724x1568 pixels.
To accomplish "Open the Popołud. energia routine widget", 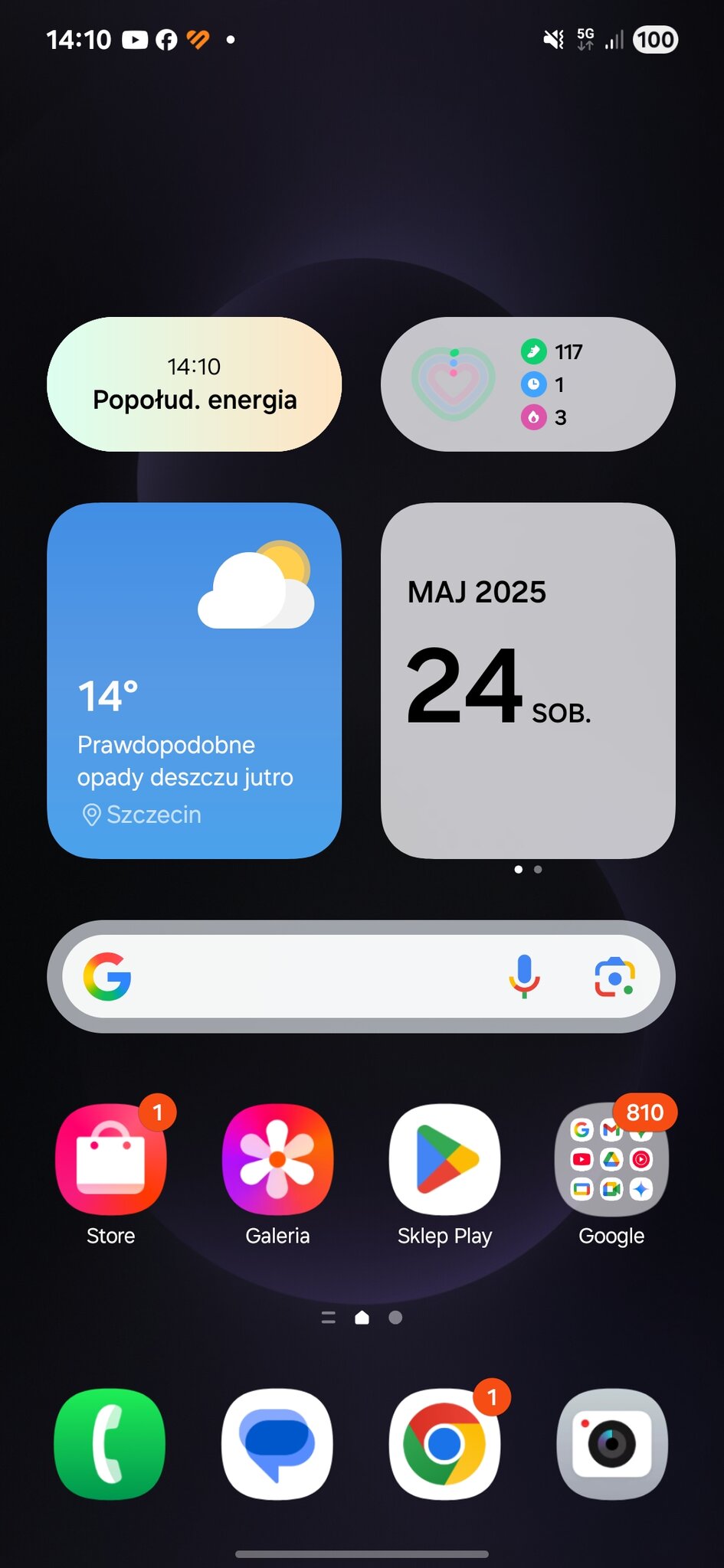I will 194,384.
